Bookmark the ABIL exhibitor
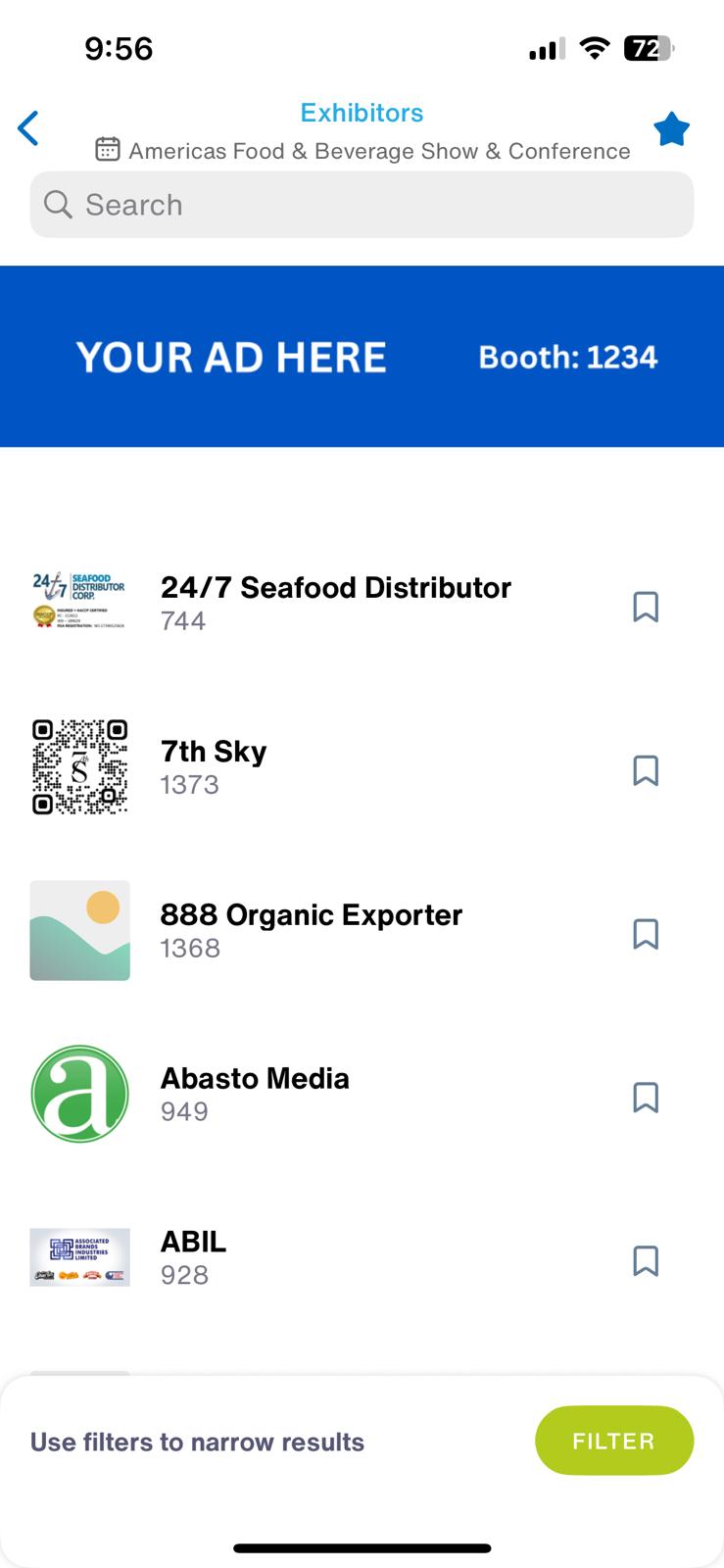The image size is (724, 1568). coord(646,1260)
